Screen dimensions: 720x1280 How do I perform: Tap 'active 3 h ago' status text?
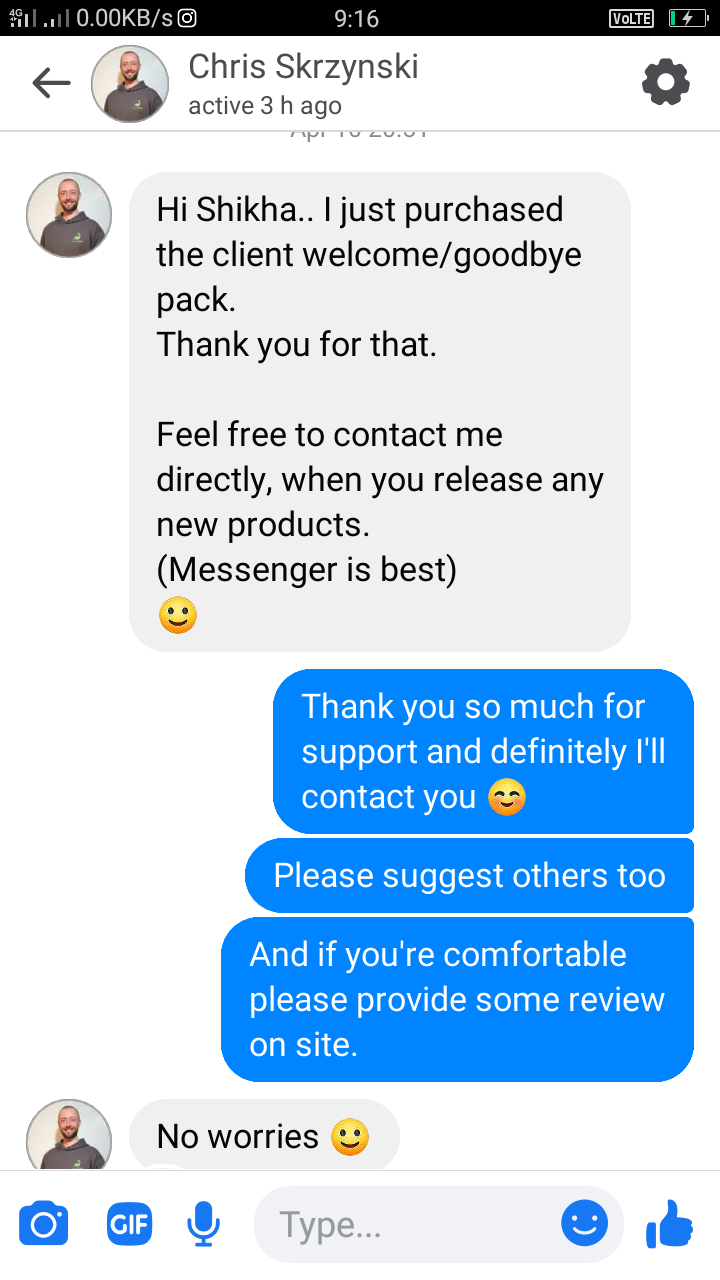pos(263,105)
